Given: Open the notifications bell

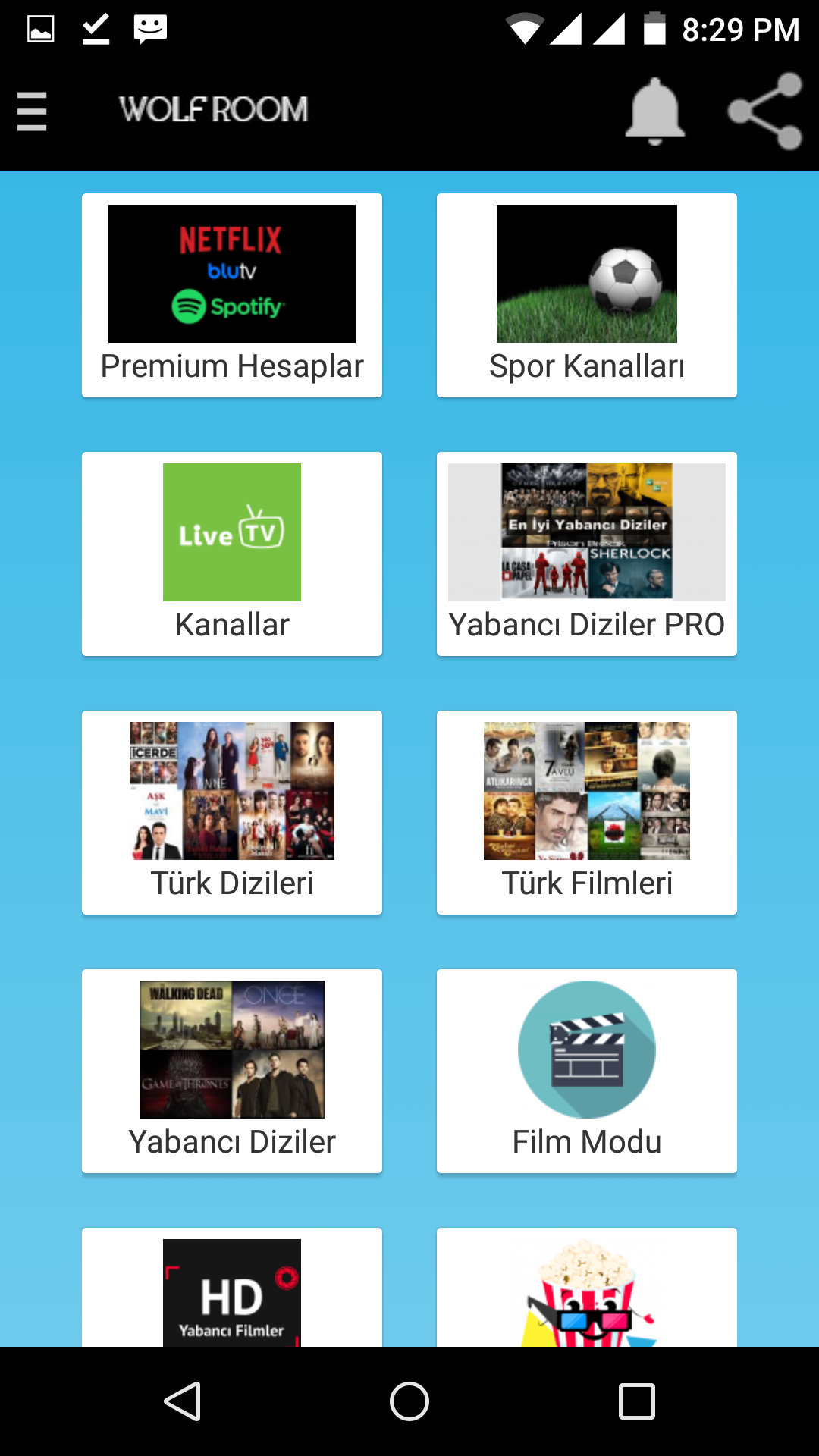Looking at the screenshot, I should point(654,111).
